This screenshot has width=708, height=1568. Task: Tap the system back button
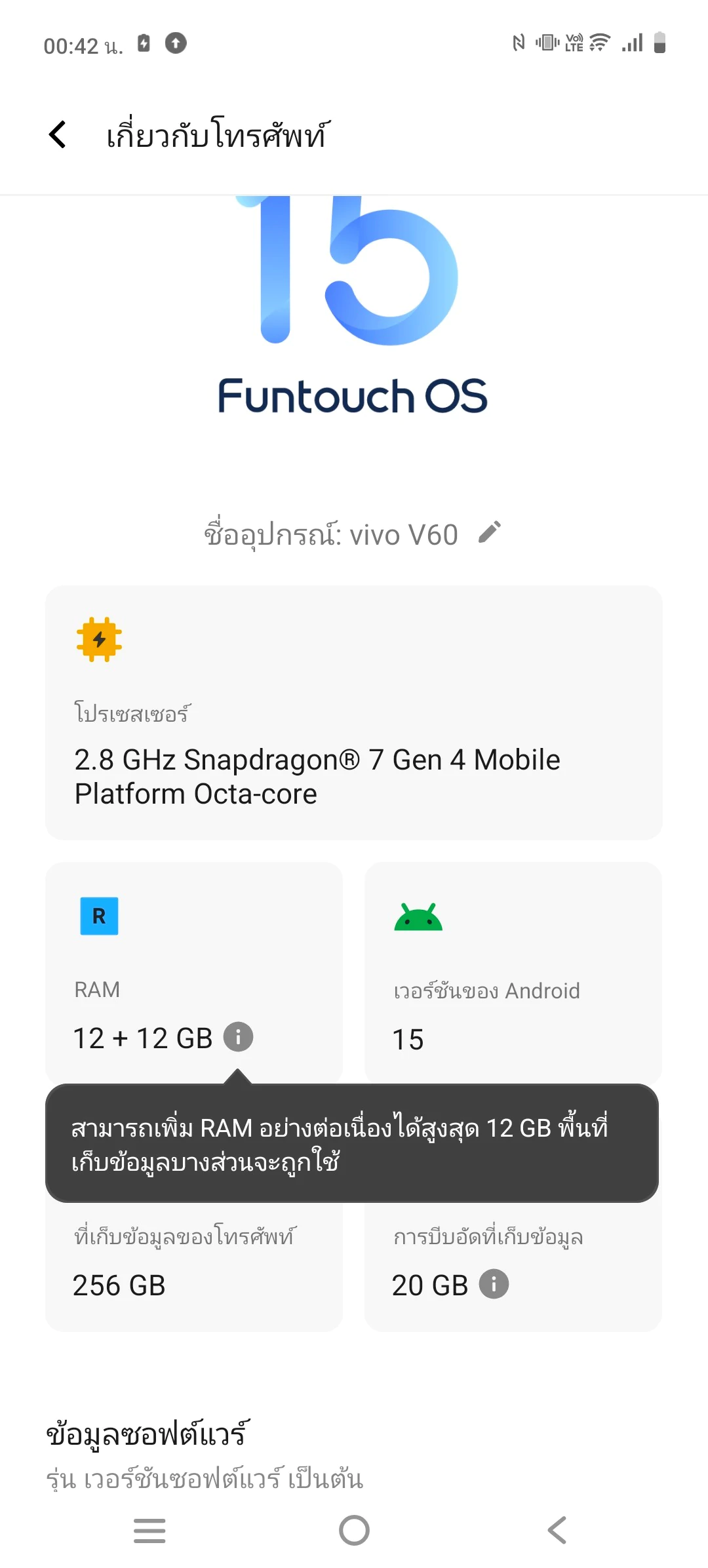point(557,1531)
